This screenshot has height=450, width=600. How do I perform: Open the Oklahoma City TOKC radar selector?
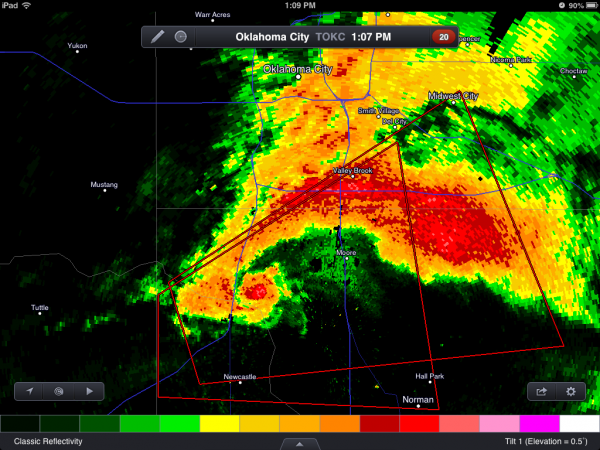tap(300, 36)
